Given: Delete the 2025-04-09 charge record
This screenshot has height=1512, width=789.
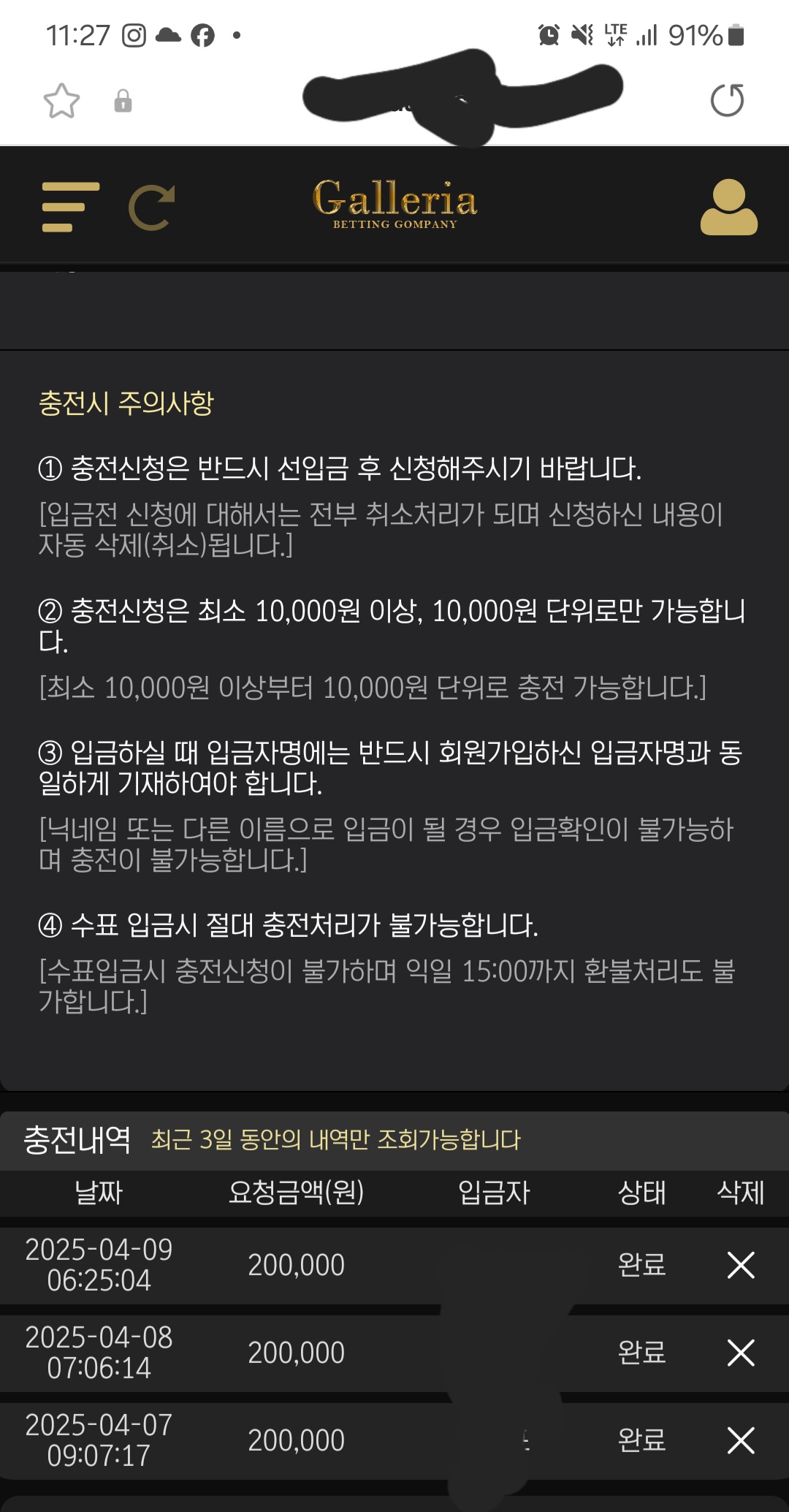Looking at the screenshot, I should (741, 1265).
